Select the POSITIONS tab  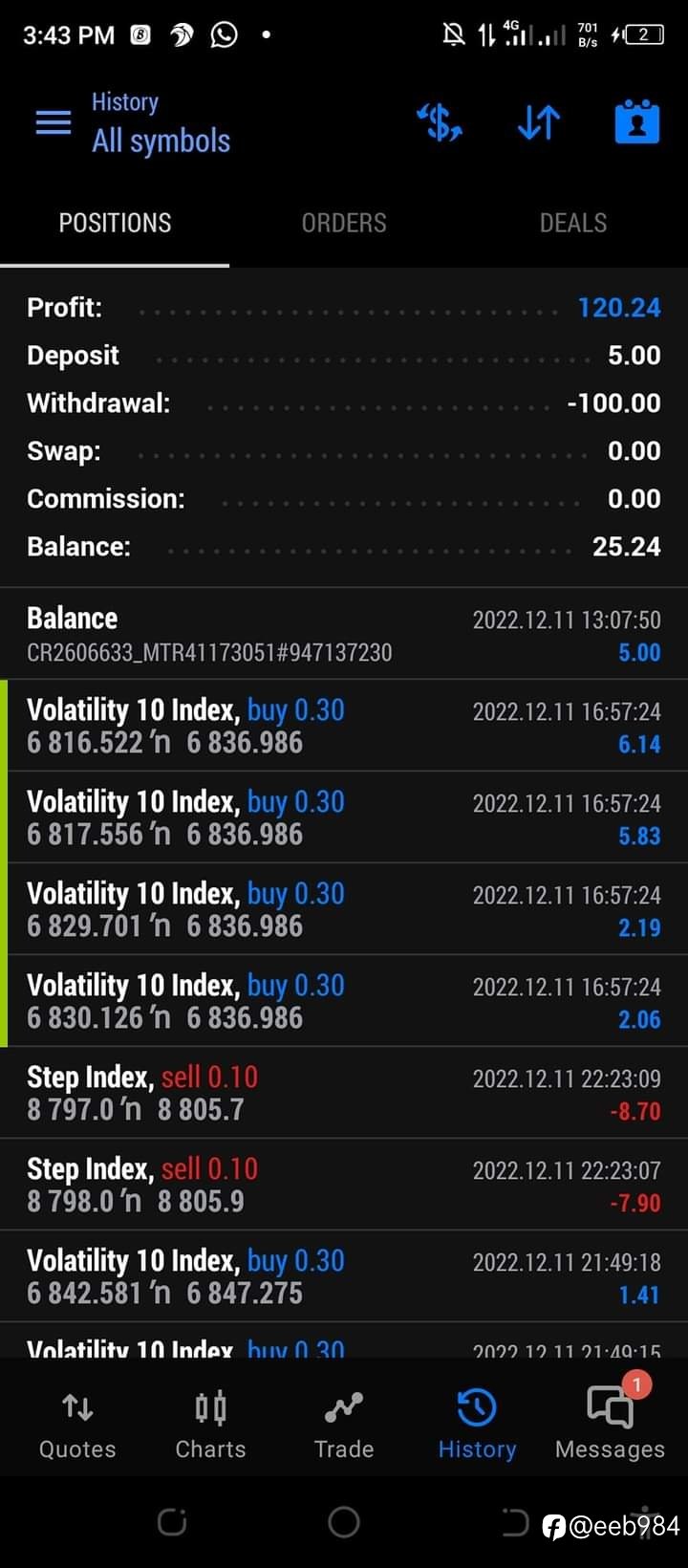point(115,223)
